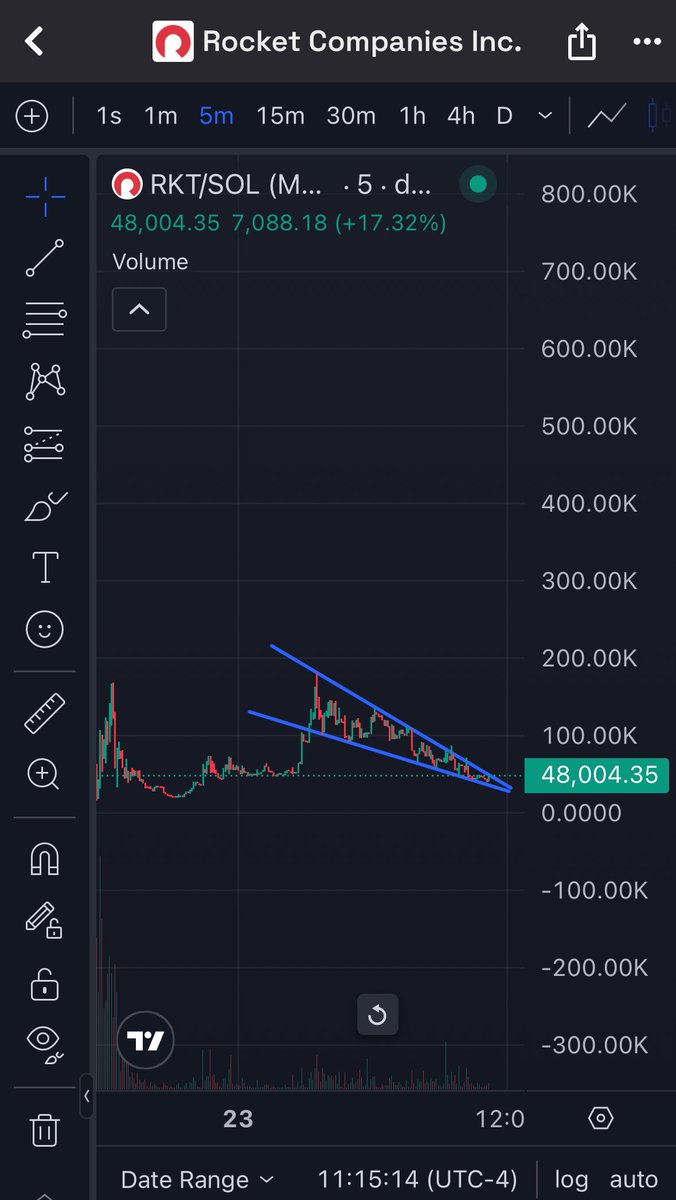Delete drawings with the trash icon
The height and width of the screenshot is (1200, 676).
pyautogui.click(x=45, y=1130)
